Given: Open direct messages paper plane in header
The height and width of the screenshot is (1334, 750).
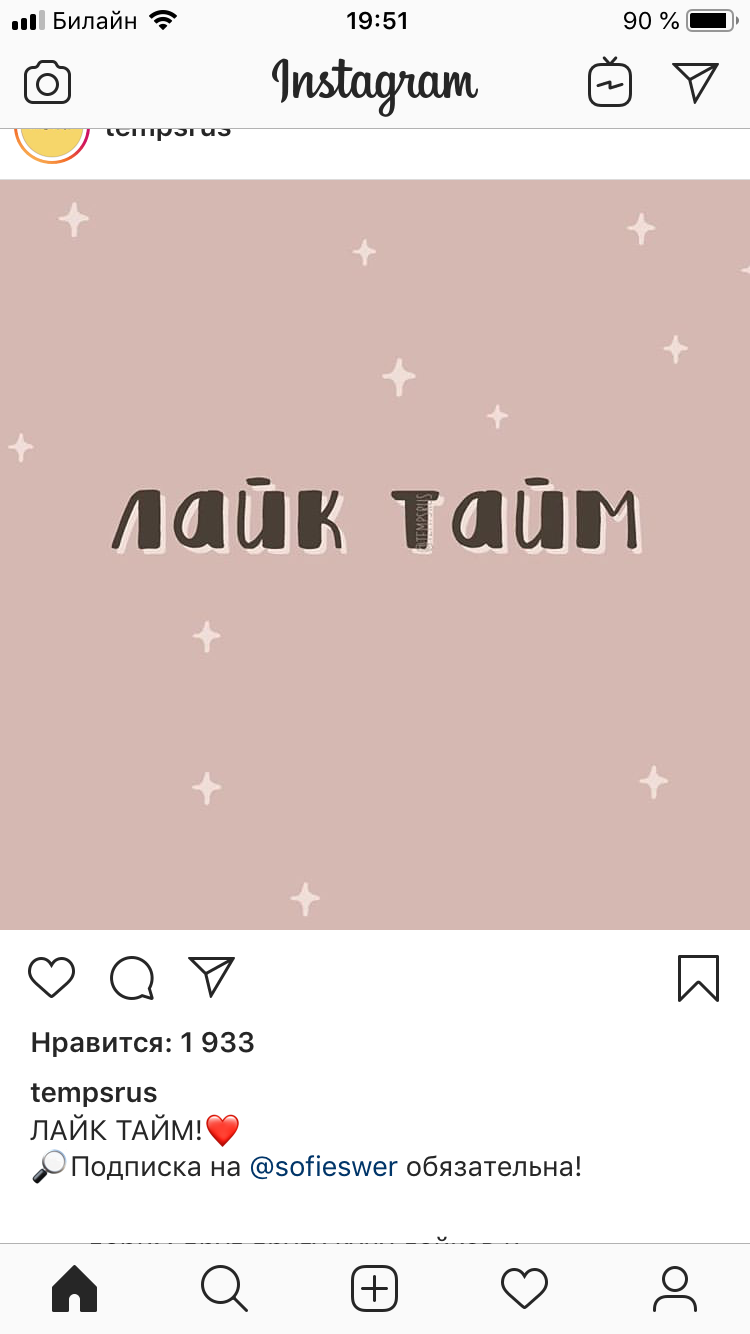Looking at the screenshot, I should pyautogui.click(x=696, y=82).
